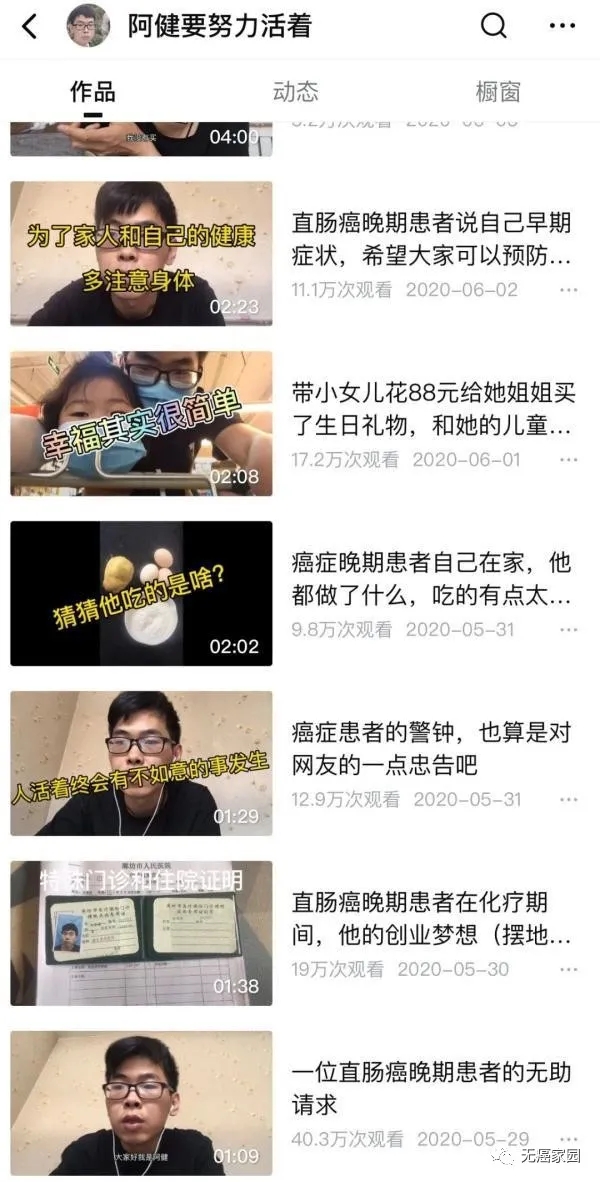Switch to the 动态 tab
The image size is (600, 1182).
(295, 92)
